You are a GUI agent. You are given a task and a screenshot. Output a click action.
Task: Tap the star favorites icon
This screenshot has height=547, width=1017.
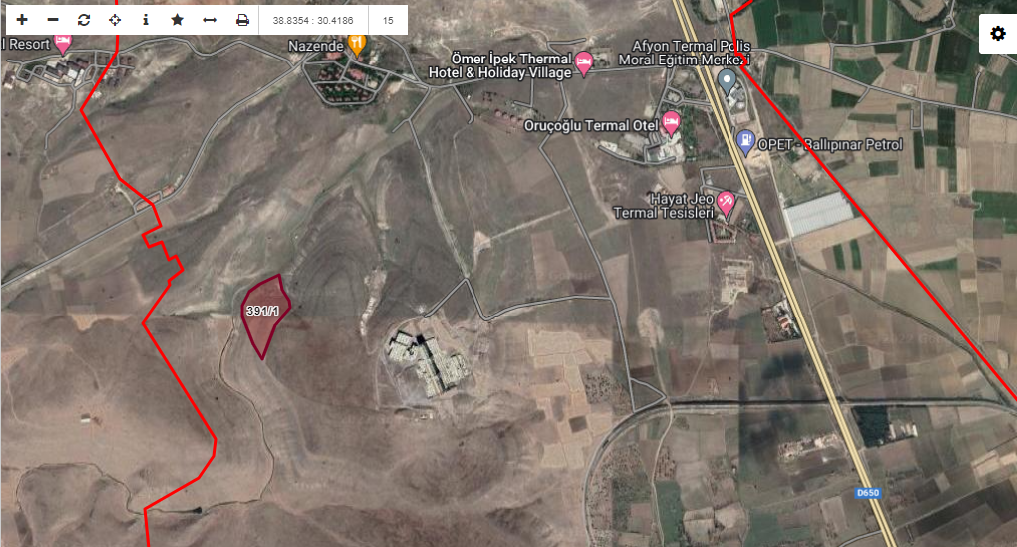click(x=177, y=19)
